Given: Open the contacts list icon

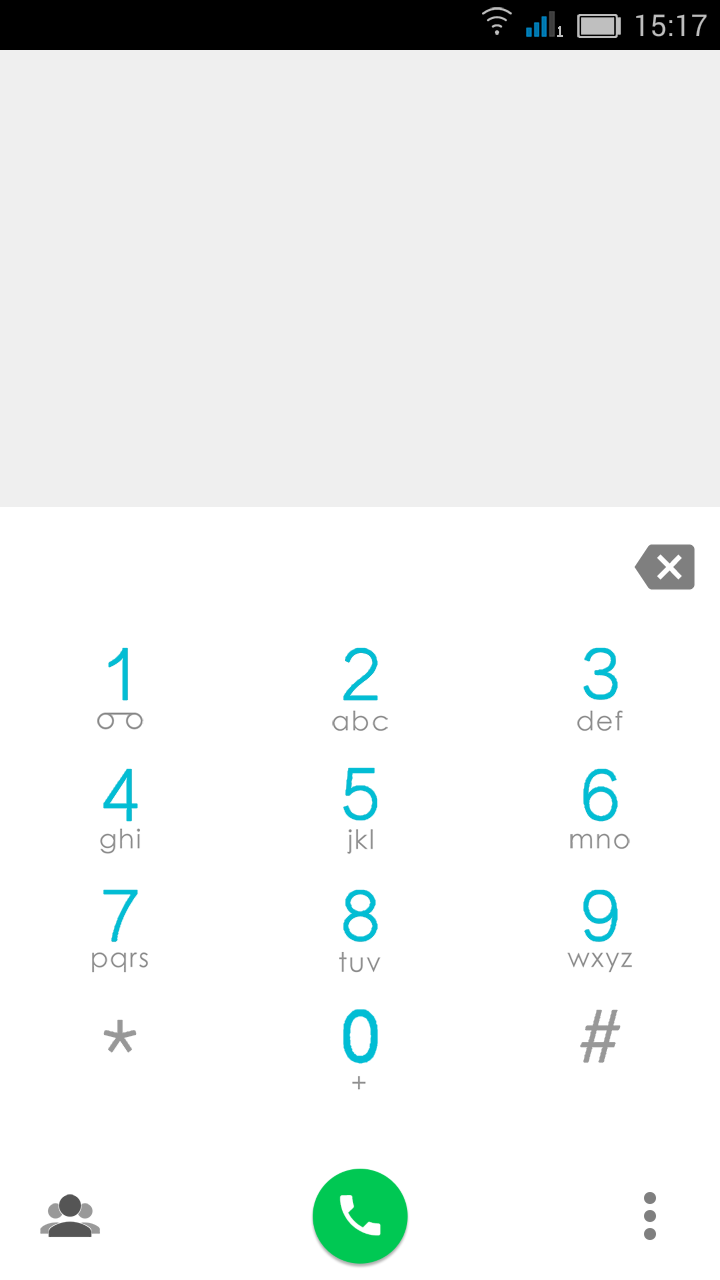Looking at the screenshot, I should [x=70, y=1216].
